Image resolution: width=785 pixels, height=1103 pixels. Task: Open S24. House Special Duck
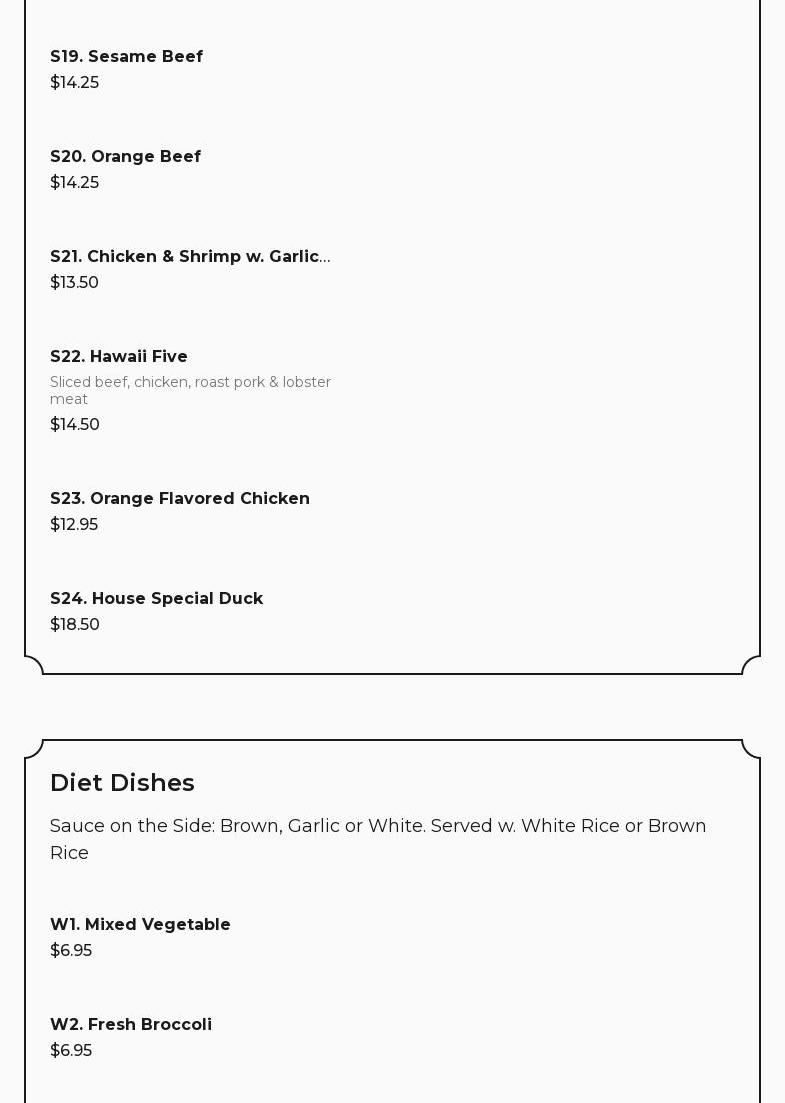(x=156, y=599)
